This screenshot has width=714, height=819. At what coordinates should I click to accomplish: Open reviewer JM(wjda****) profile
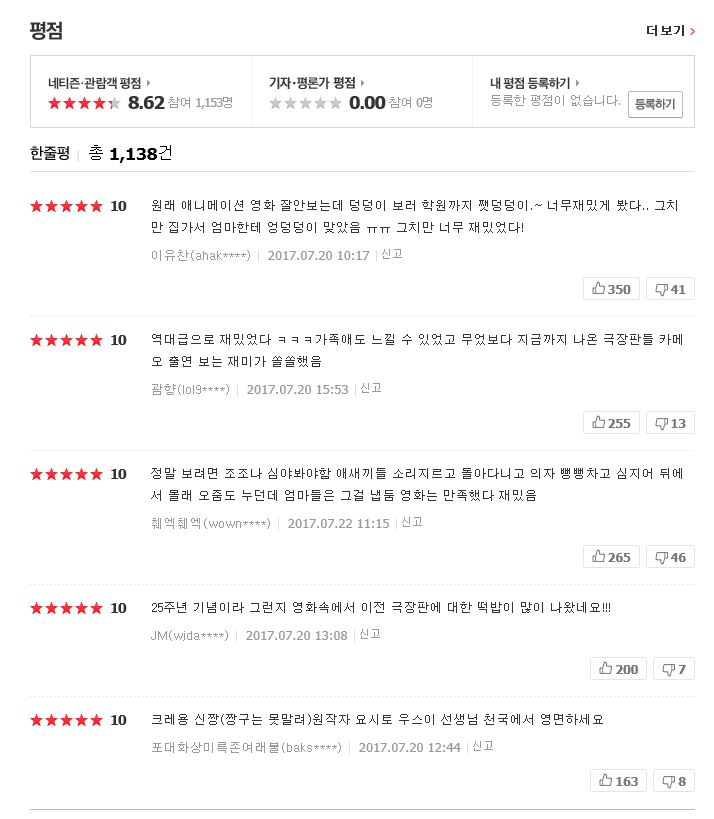(189, 635)
